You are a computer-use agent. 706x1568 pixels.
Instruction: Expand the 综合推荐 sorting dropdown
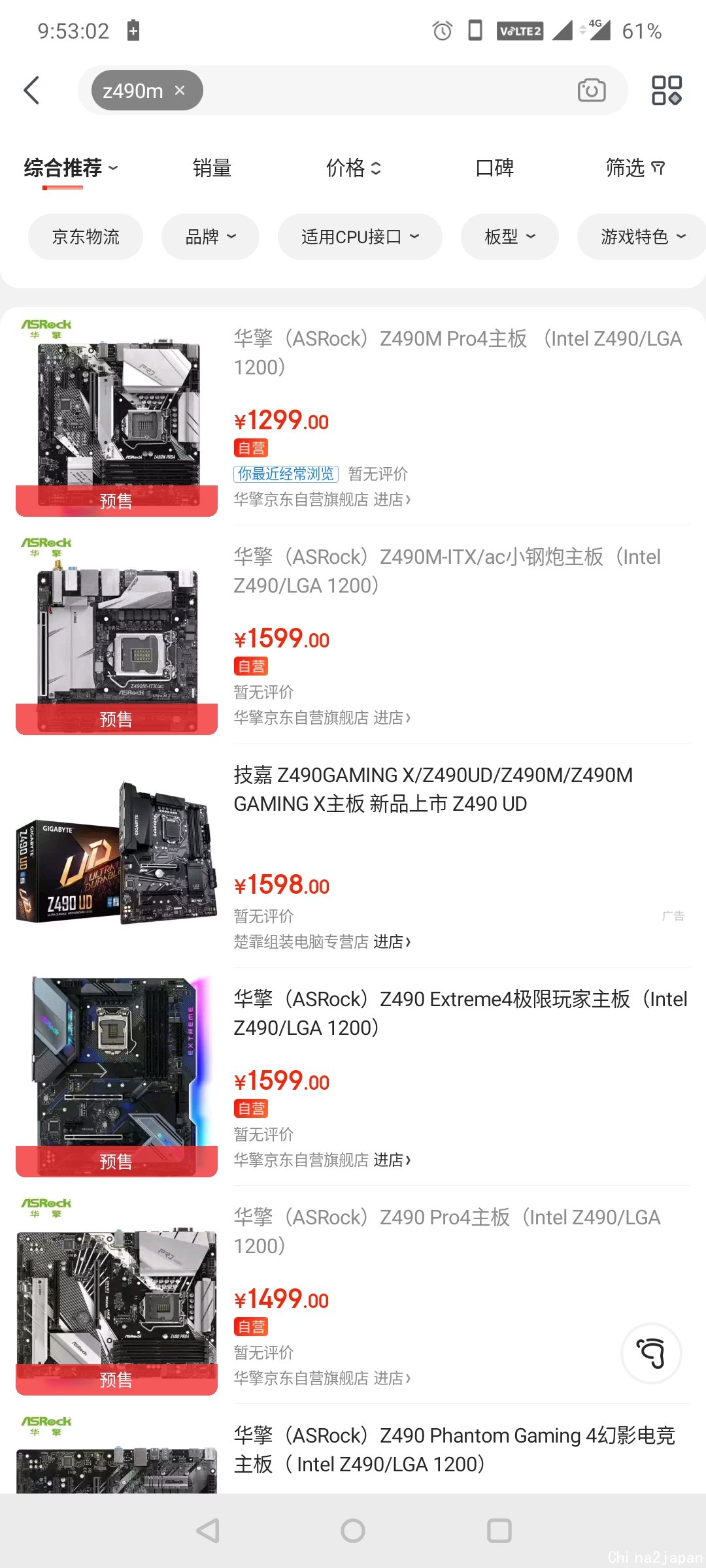71,168
